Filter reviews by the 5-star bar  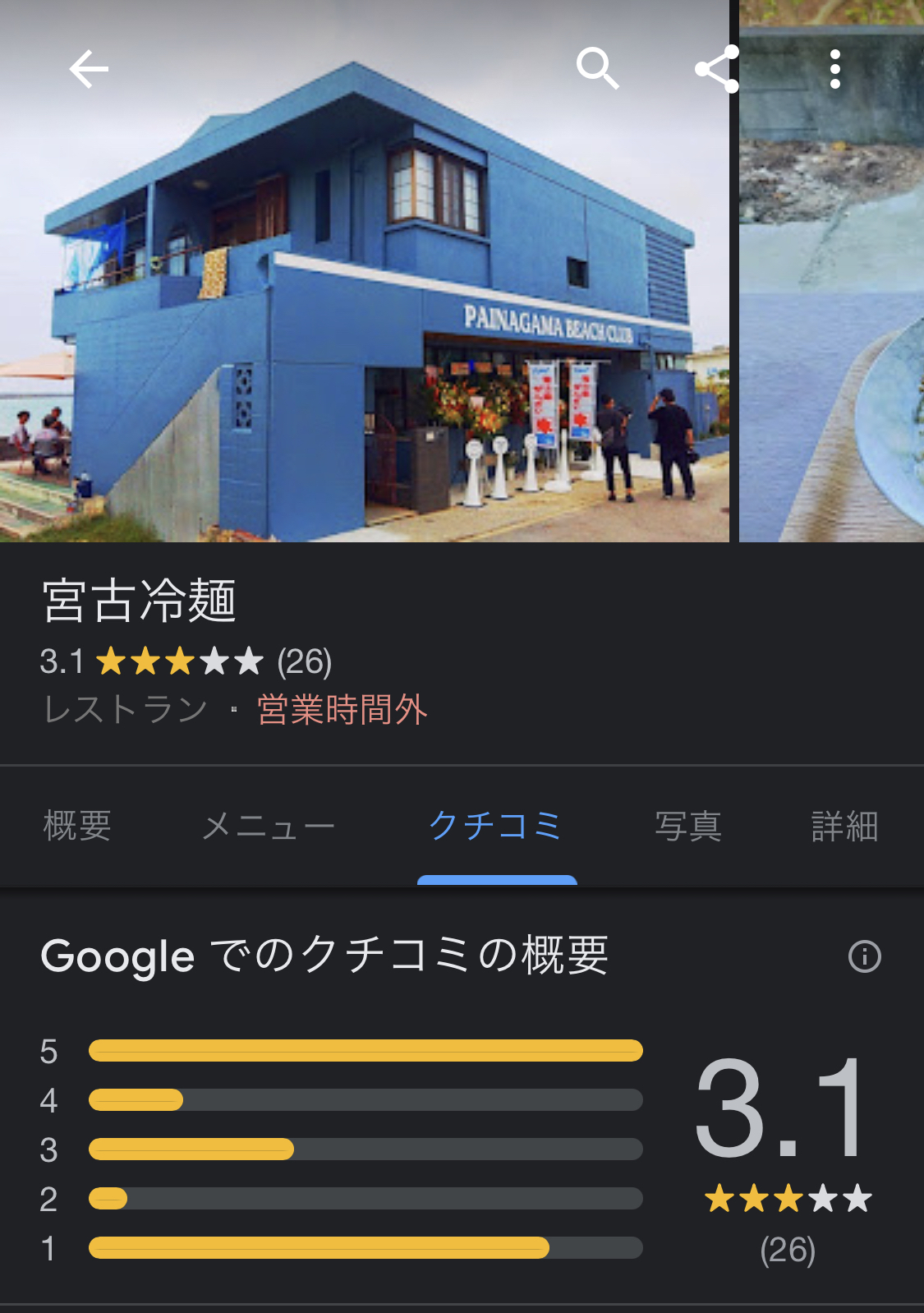click(x=365, y=1051)
